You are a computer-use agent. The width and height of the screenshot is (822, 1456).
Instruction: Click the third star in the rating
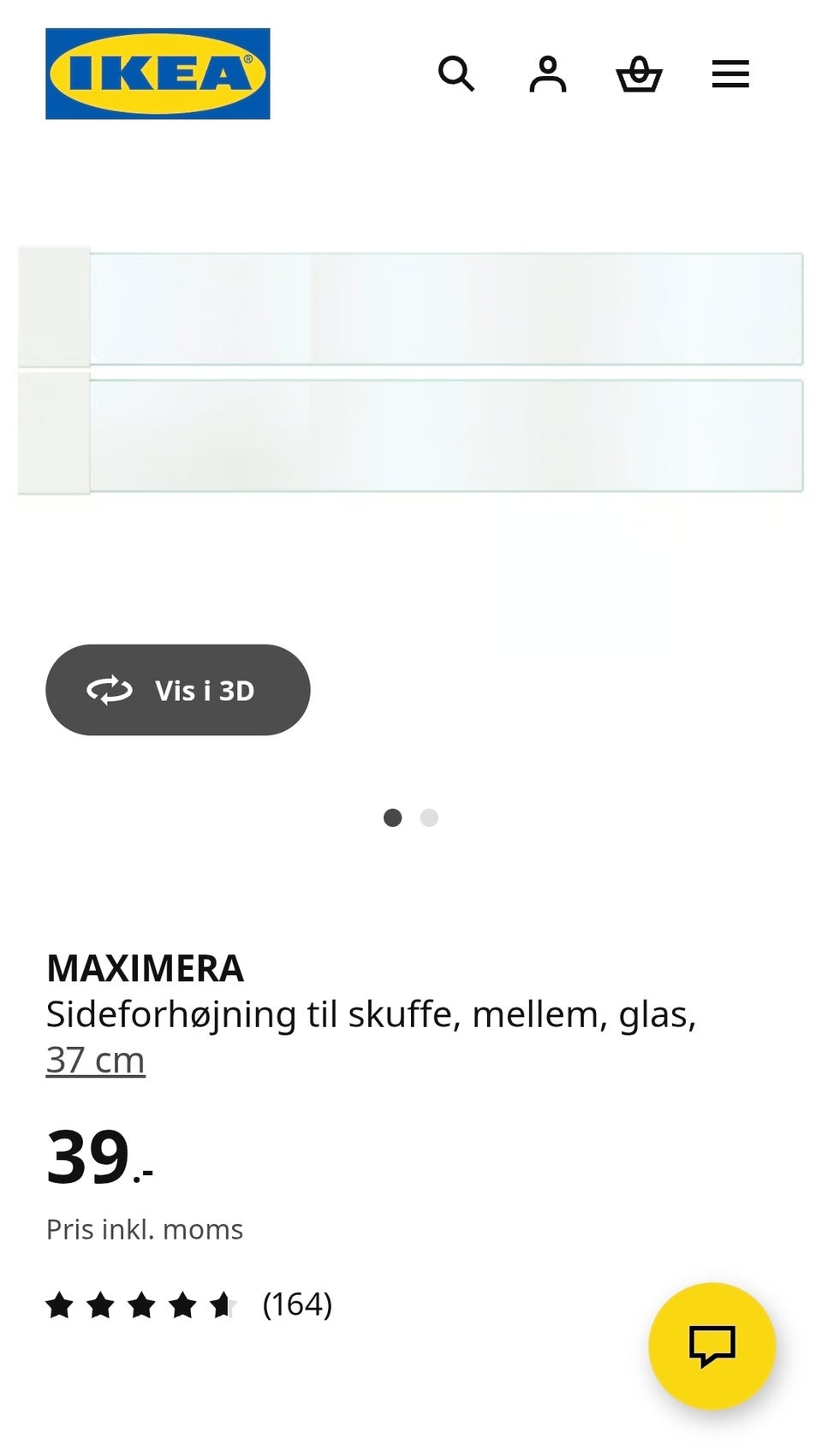[142, 1306]
